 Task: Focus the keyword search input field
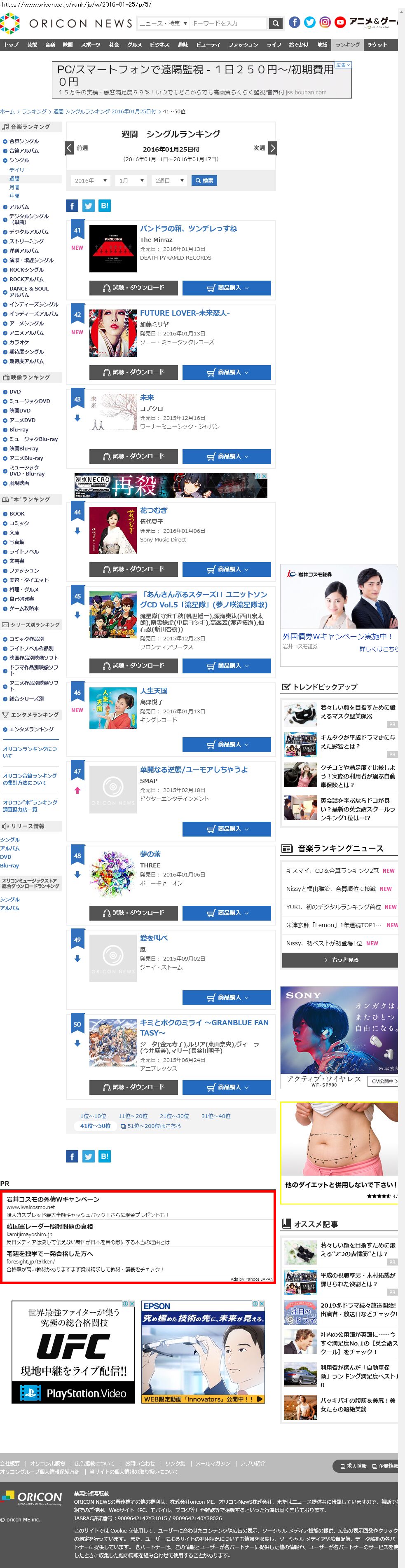(x=228, y=23)
